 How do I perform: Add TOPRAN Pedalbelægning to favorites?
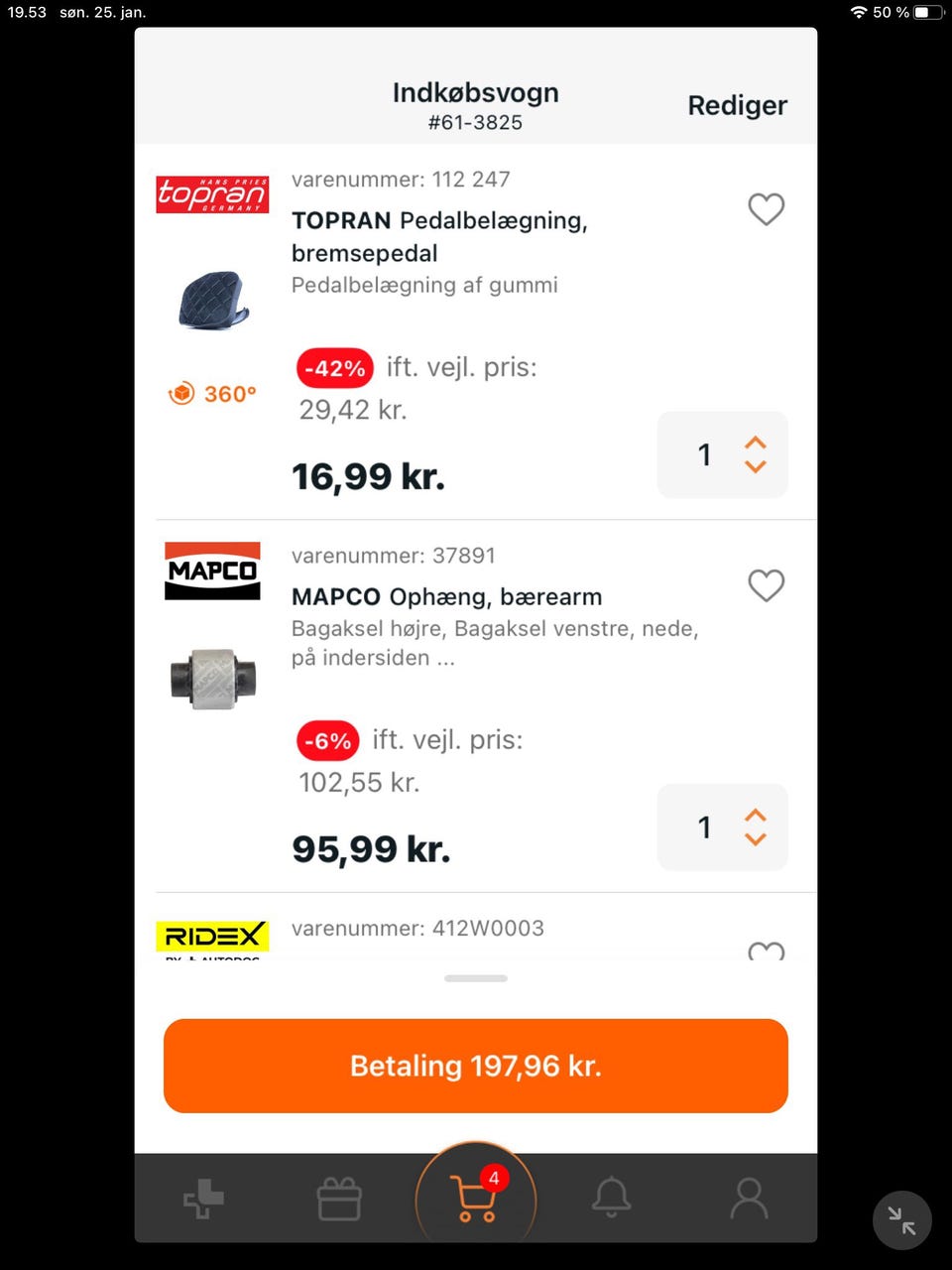coord(766,209)
